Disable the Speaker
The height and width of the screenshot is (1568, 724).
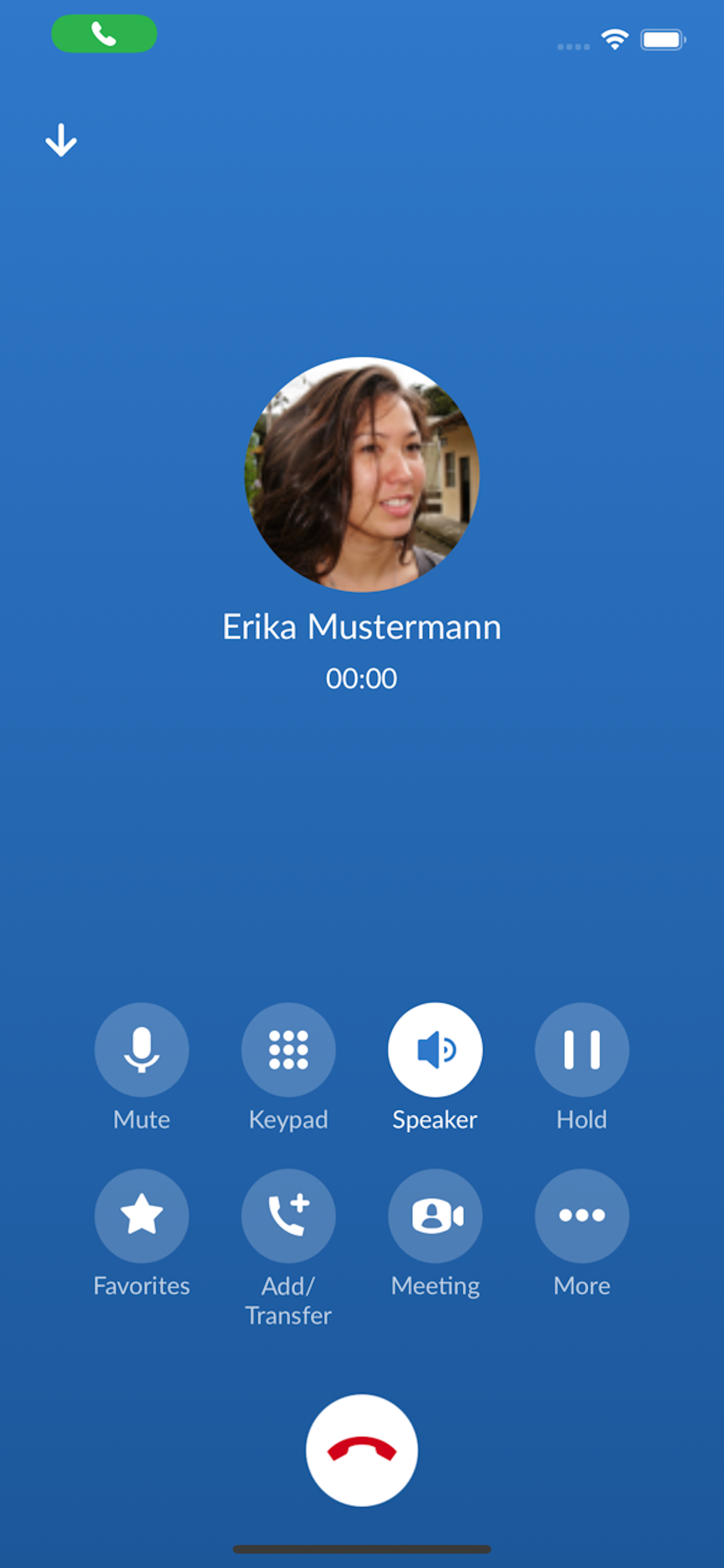tap(434, 1049)
